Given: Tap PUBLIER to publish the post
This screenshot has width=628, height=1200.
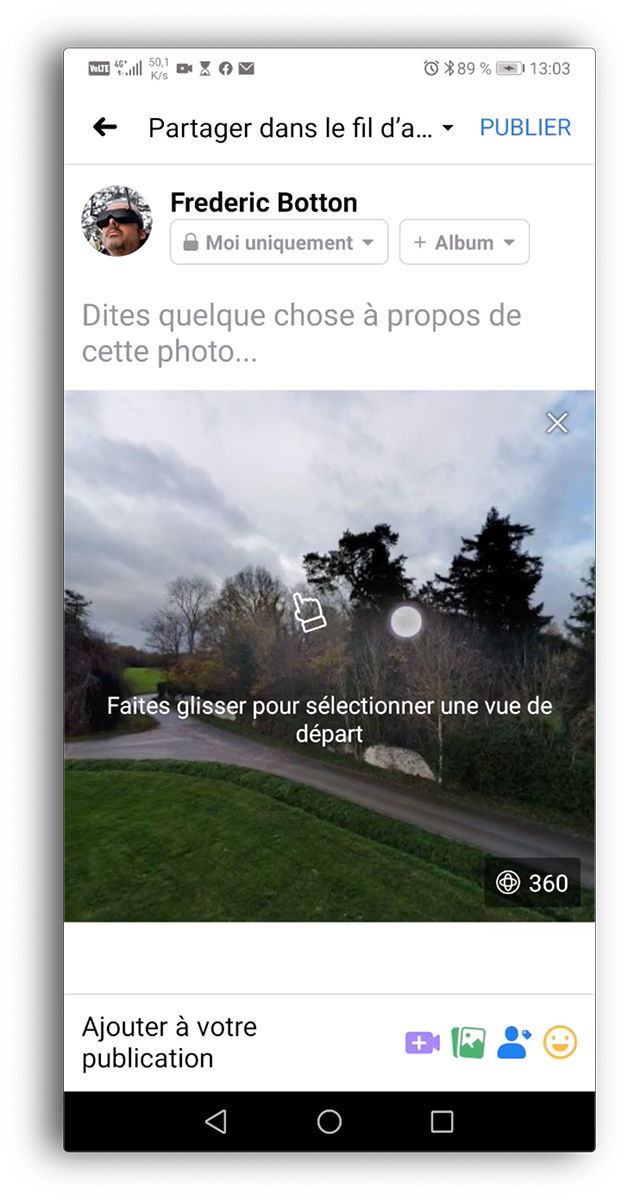Looking at the screenshot, I should click(525, 128).
